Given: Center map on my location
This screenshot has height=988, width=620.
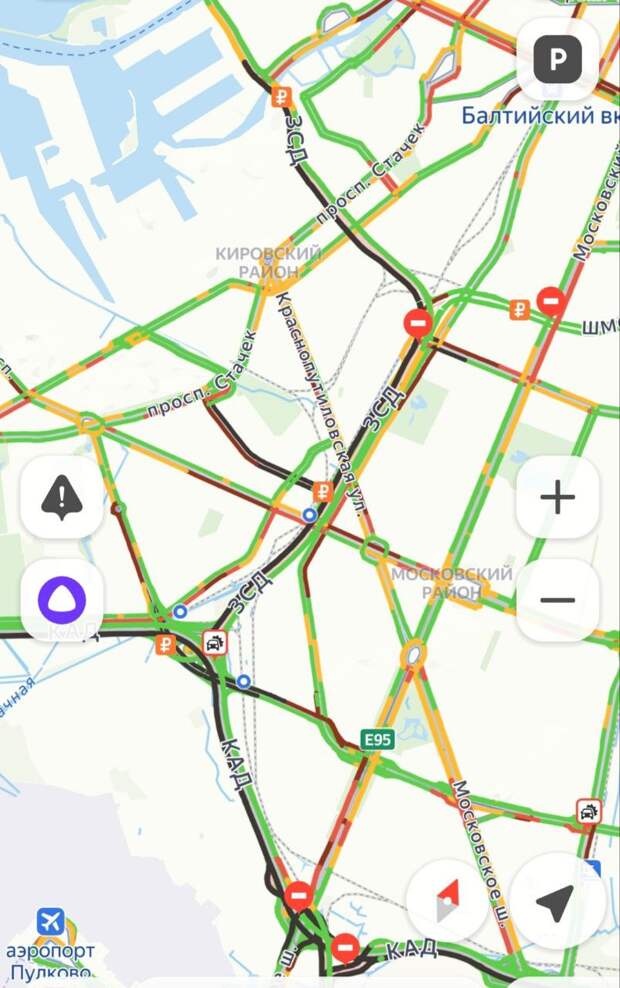Looking at the screenshot, I should [x=555, y=901].
